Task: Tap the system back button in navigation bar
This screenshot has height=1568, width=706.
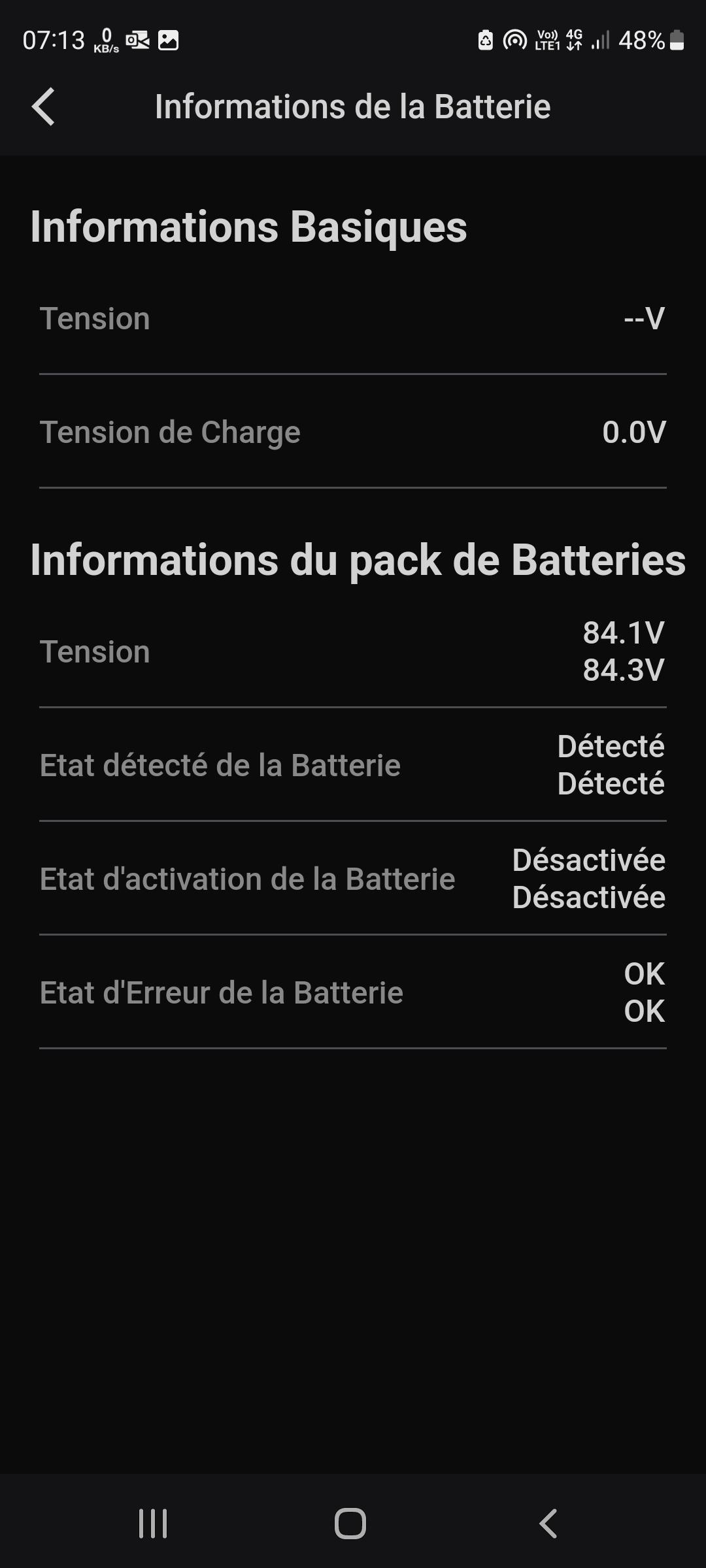Action: coord(548,1524)
